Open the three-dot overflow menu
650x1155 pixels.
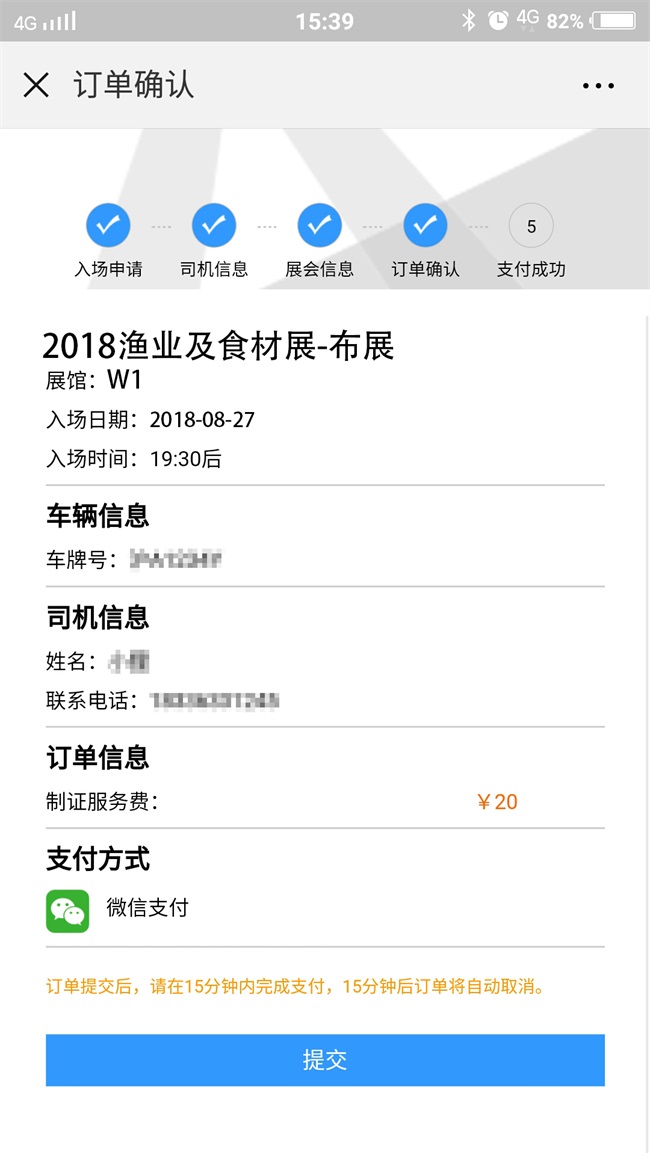pos(598,86)
